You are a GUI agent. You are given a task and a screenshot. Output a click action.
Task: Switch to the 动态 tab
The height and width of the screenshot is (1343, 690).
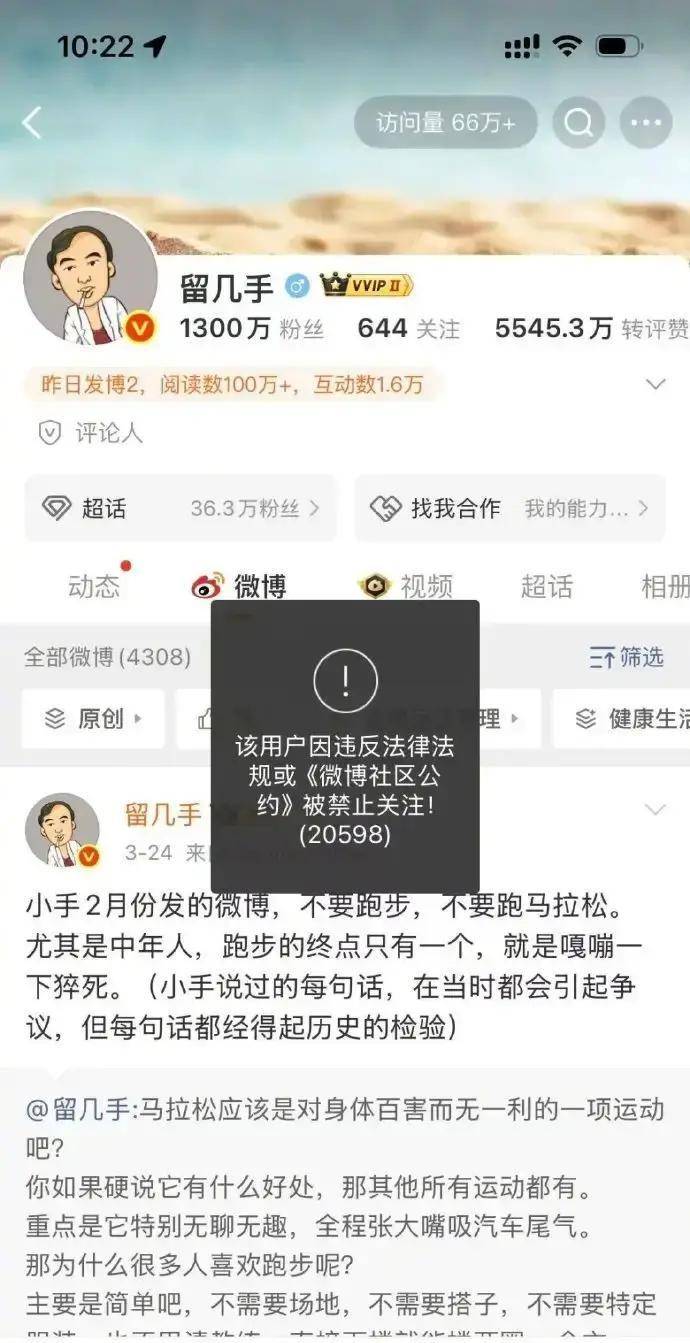tap(94, 587)
